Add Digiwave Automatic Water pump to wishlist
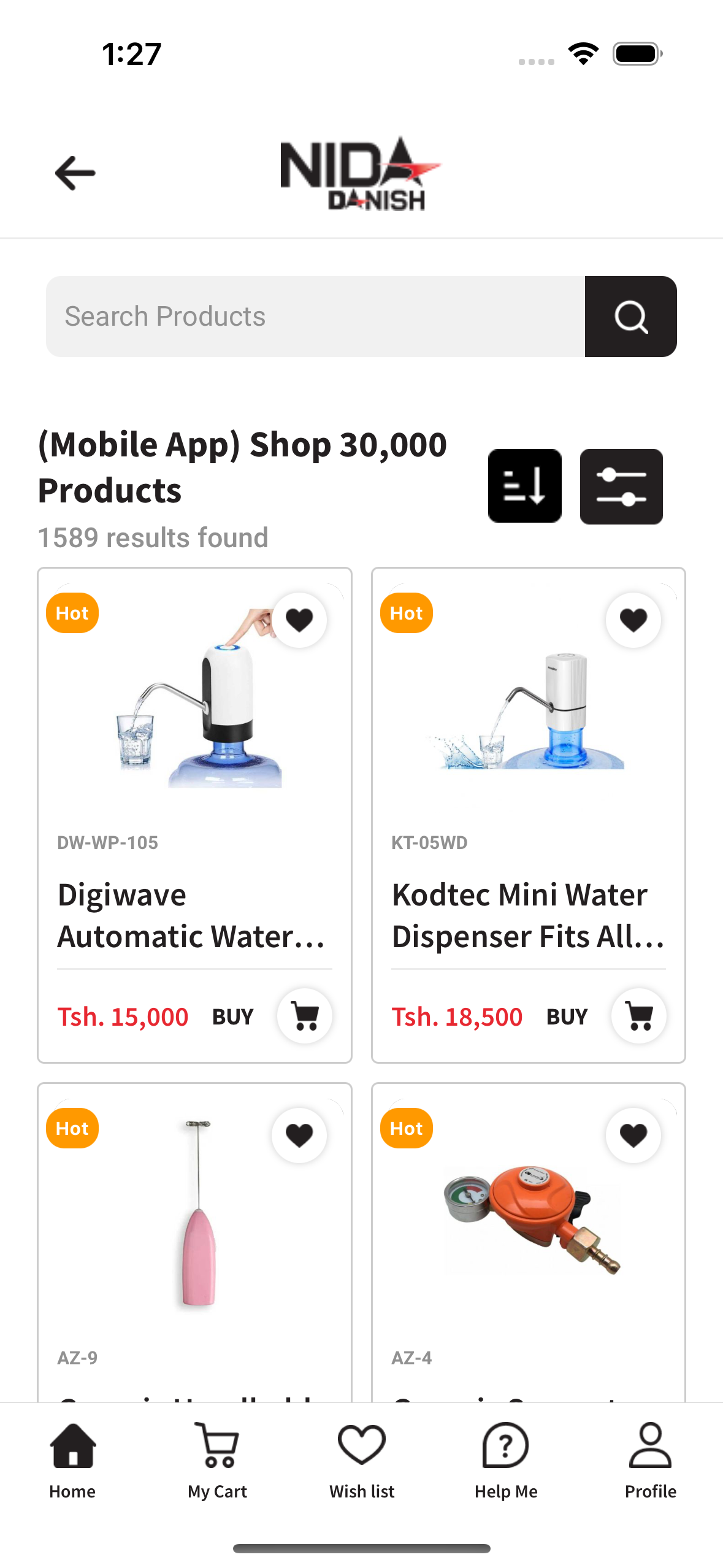723x1568 pixels. pyautogui.click(x=299, y=620)
